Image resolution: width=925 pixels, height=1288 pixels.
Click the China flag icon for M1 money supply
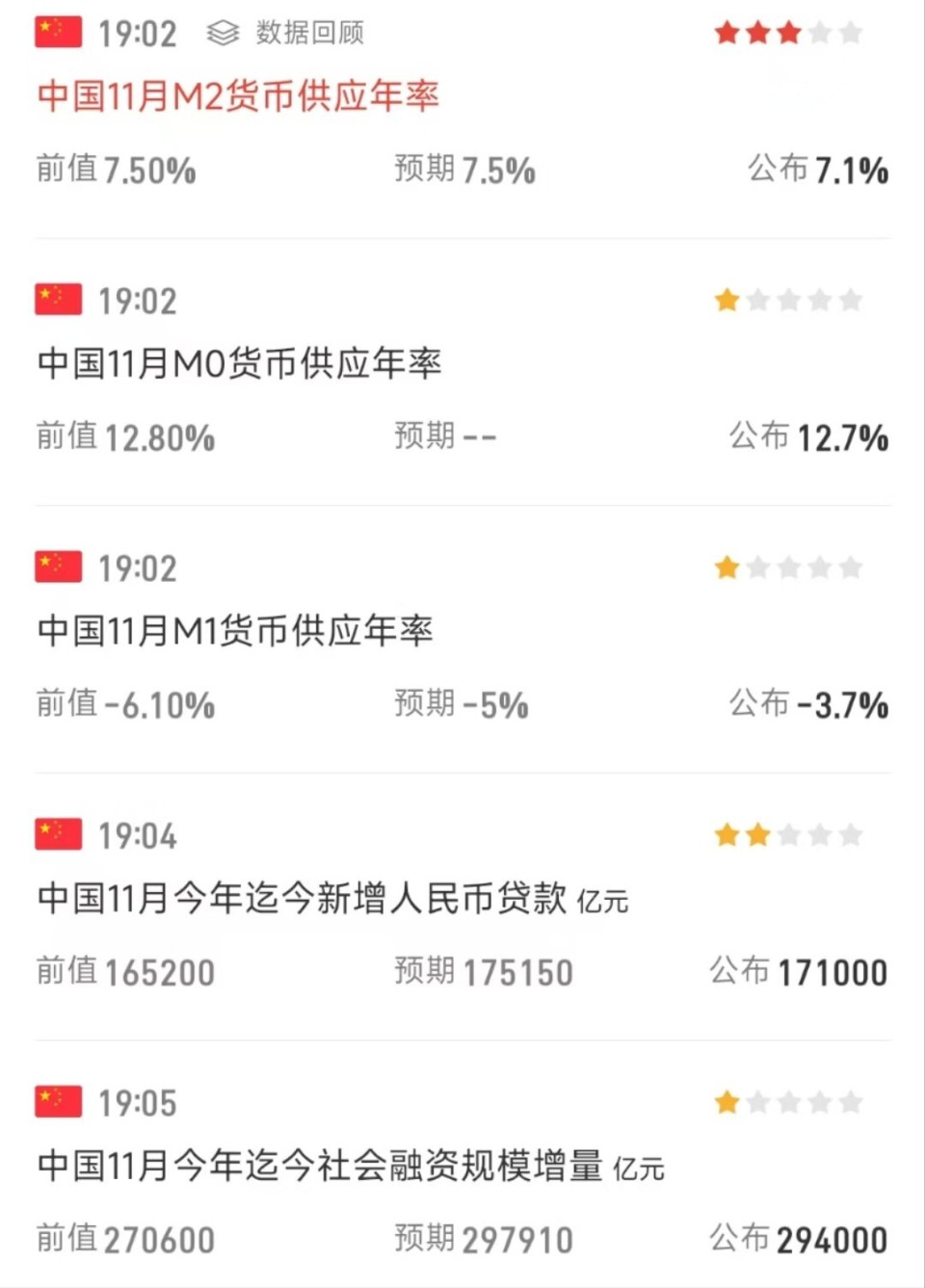pos(56,567)
